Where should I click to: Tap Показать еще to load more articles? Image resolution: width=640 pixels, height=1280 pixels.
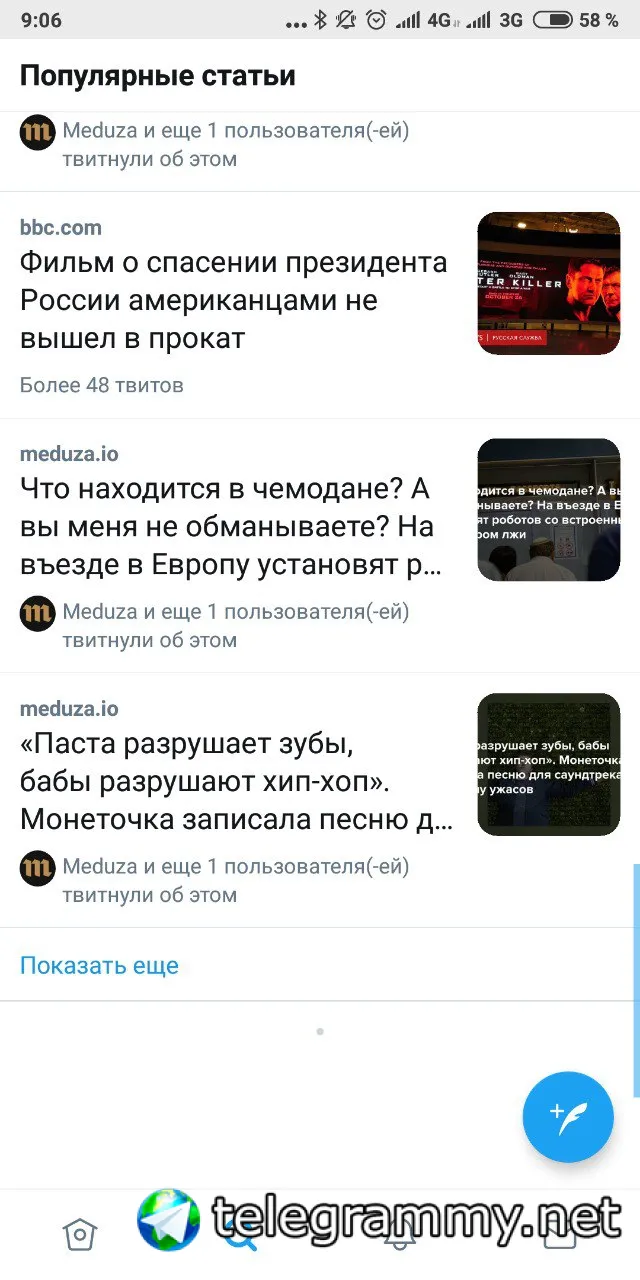point(99,966)
